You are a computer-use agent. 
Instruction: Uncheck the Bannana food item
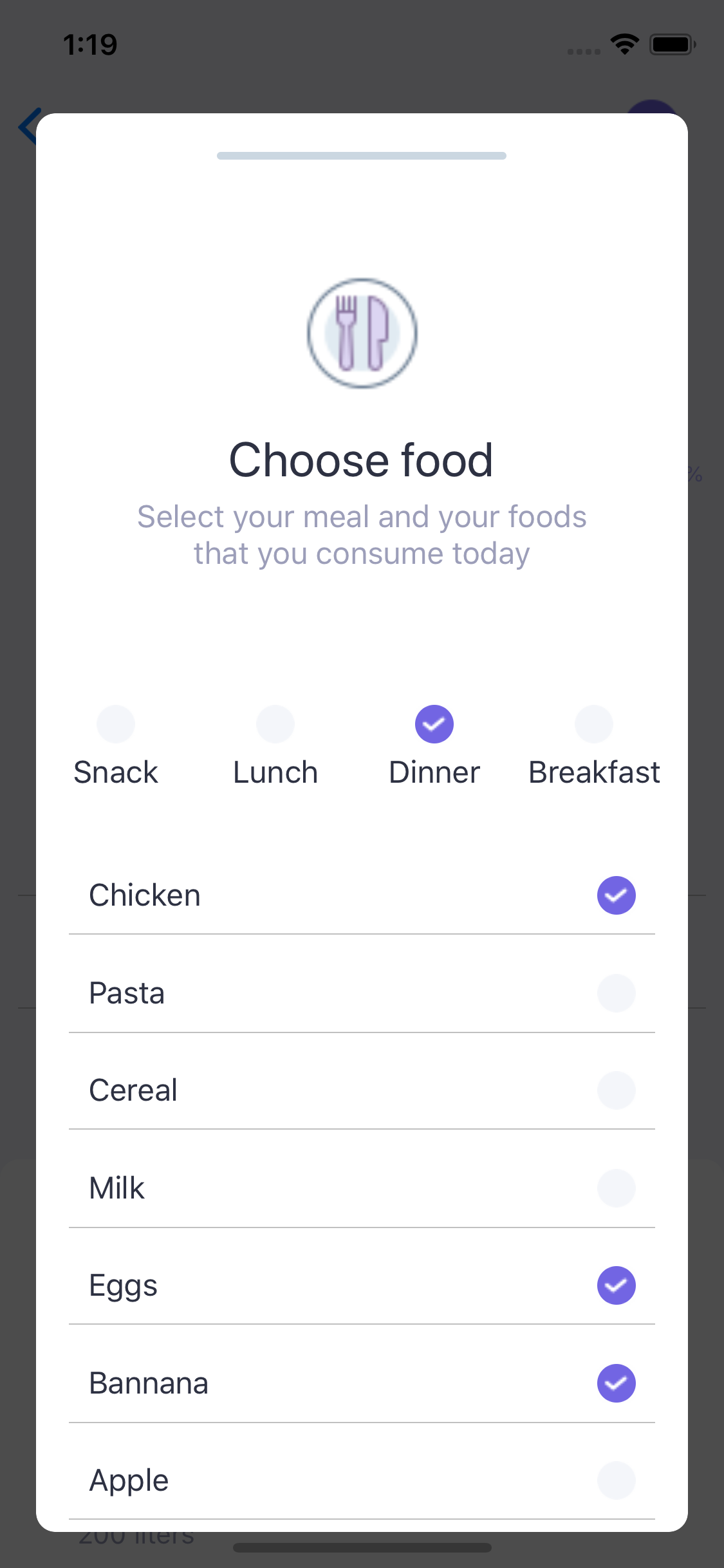(616, 1383)
